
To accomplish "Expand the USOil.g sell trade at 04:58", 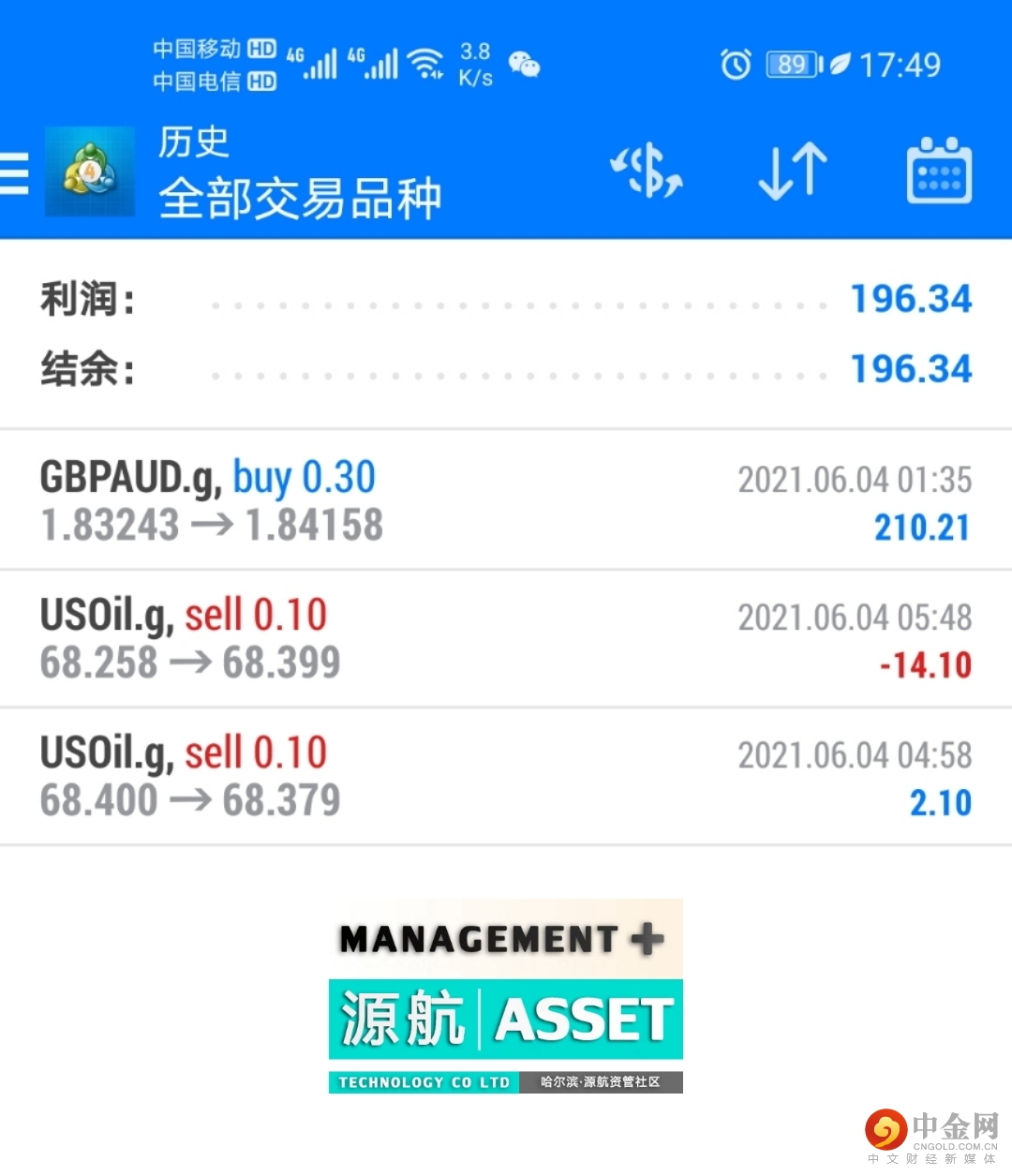I will tap(506, 777).
